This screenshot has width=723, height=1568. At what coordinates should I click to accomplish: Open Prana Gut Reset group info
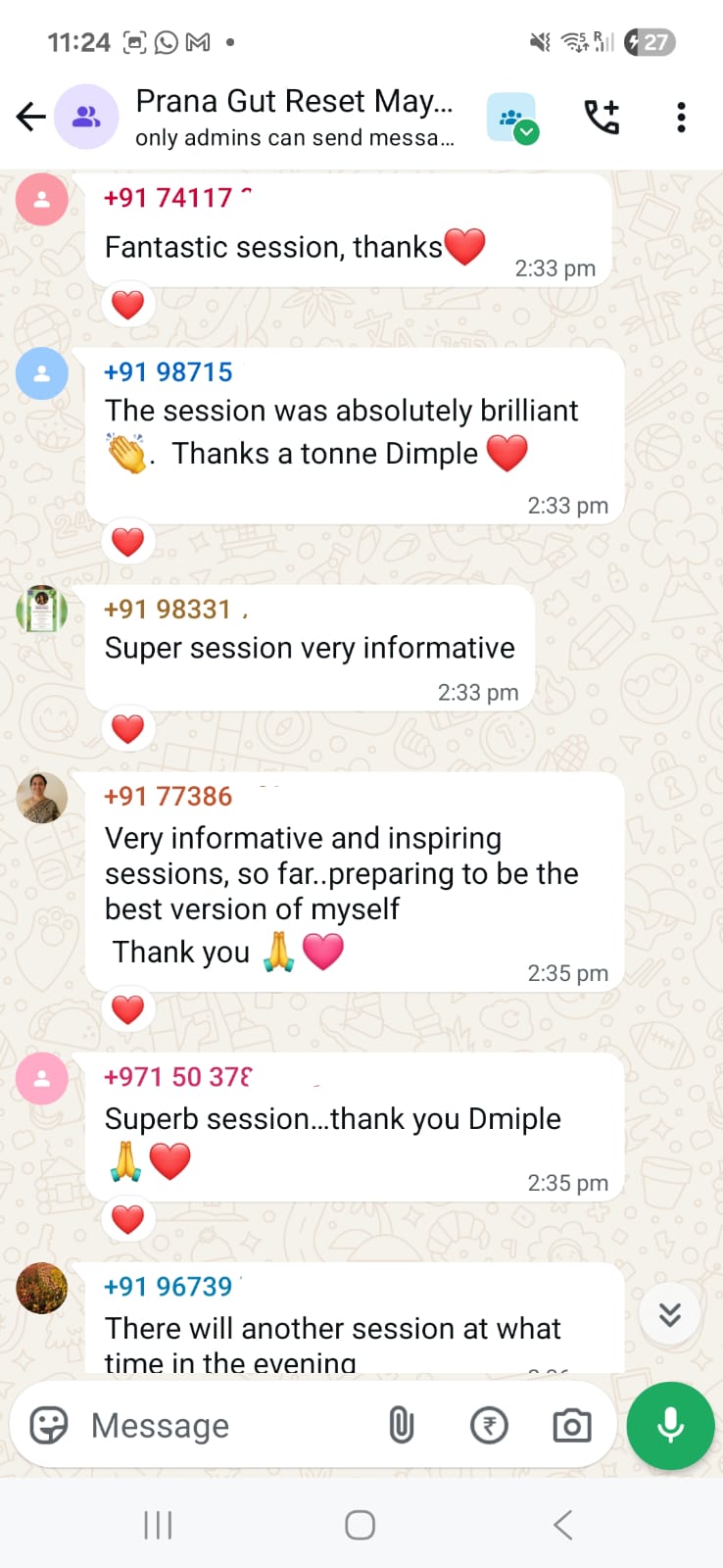[294, 117]
